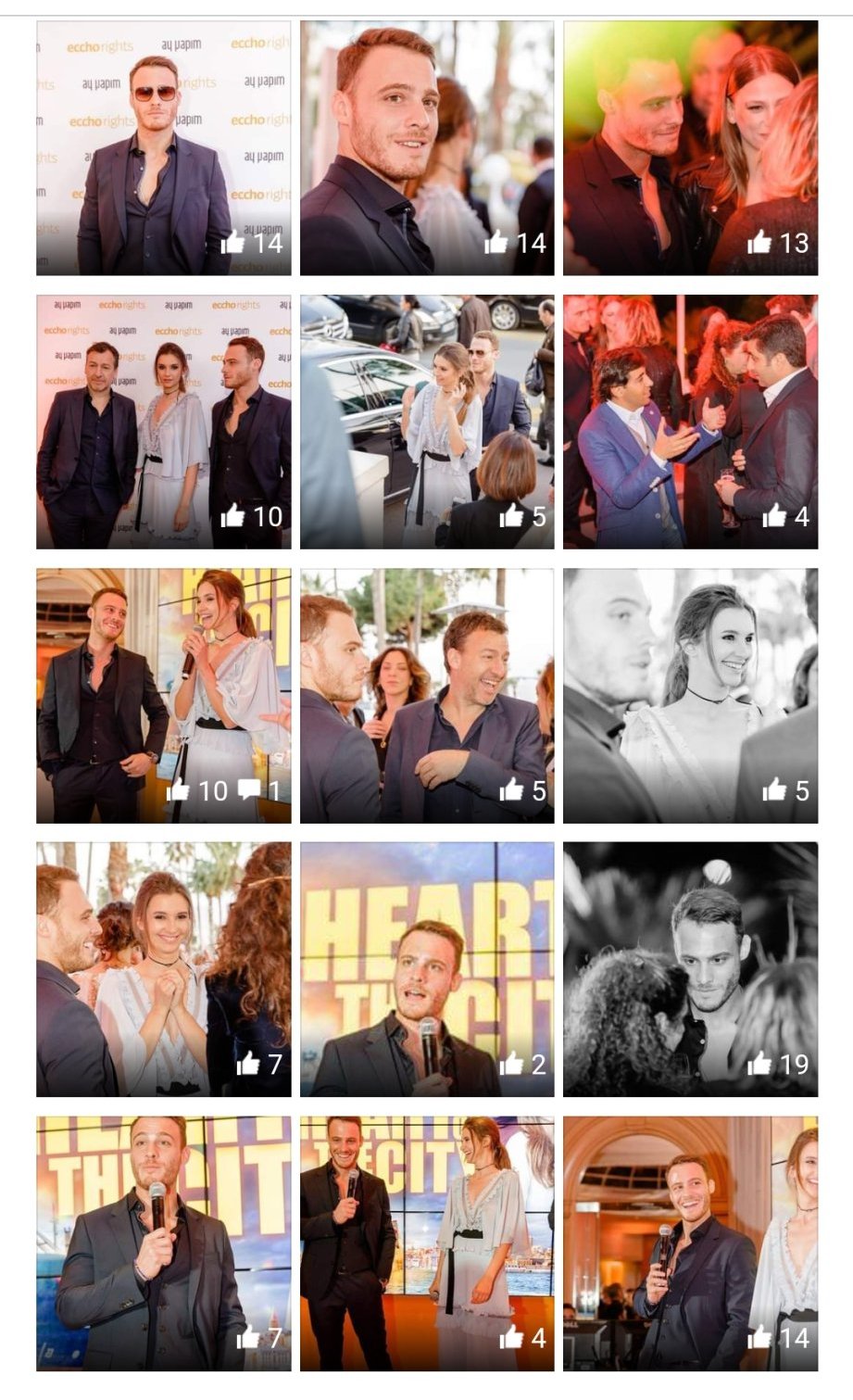Open the photo of woman beside cars
The width and height of the screenshot is (853, 1400).
[427, 422]
